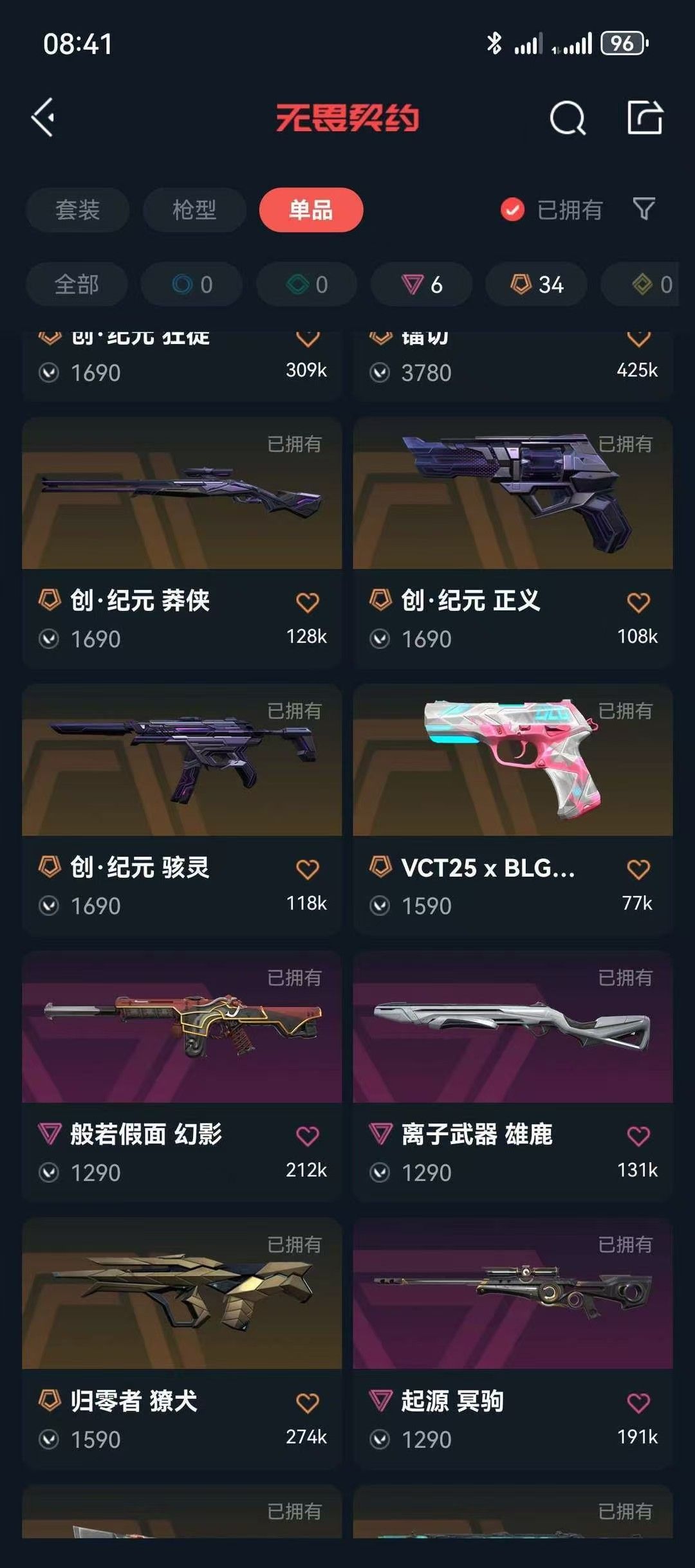The height and width of the screenshot is (1568, 695).
Task: Switch to the 枪型 tab
Action: coord(194,210)
